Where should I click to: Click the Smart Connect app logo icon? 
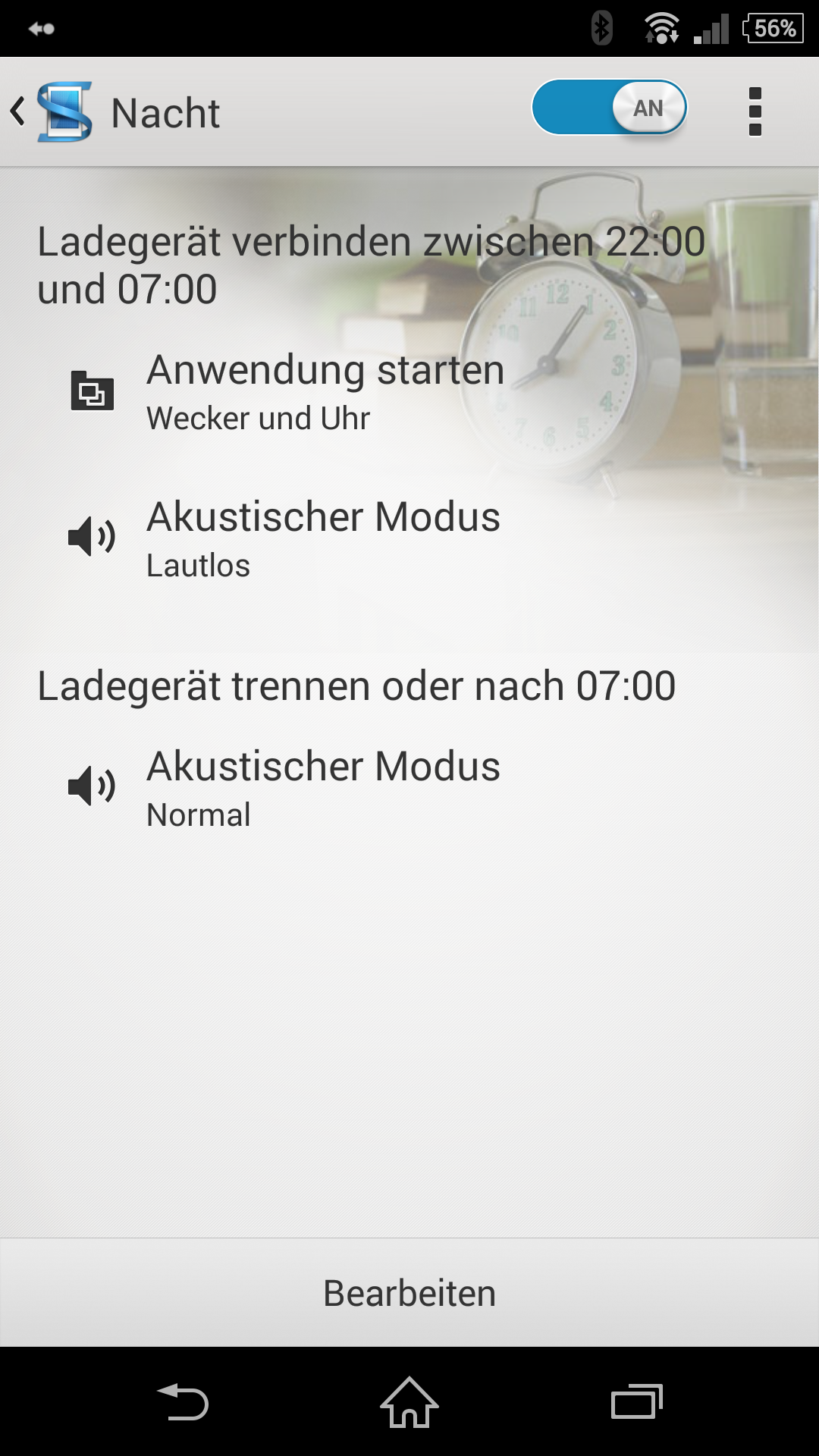pos(64,111)
